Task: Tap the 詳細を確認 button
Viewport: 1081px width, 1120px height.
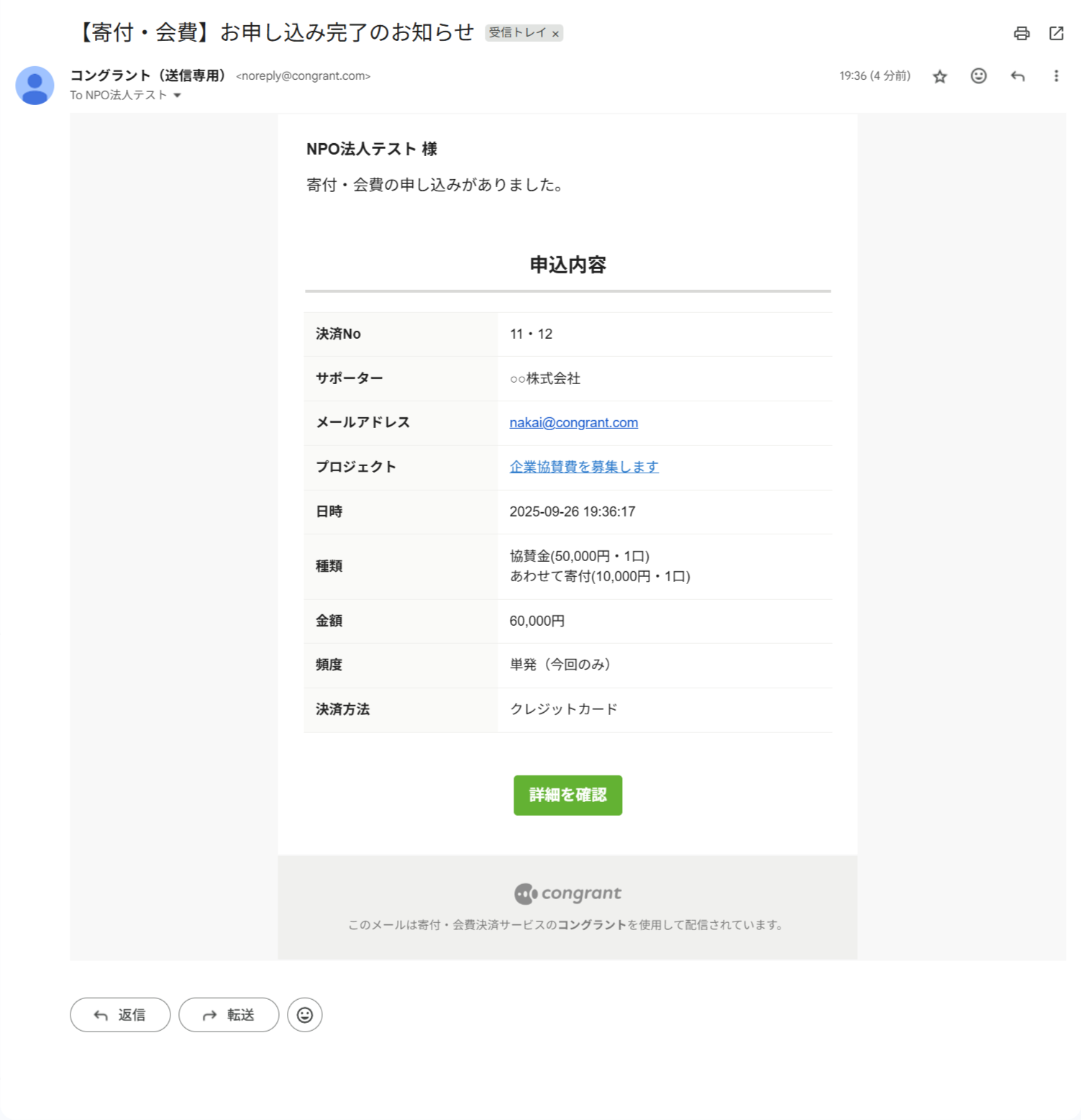Action: point(567,795)
